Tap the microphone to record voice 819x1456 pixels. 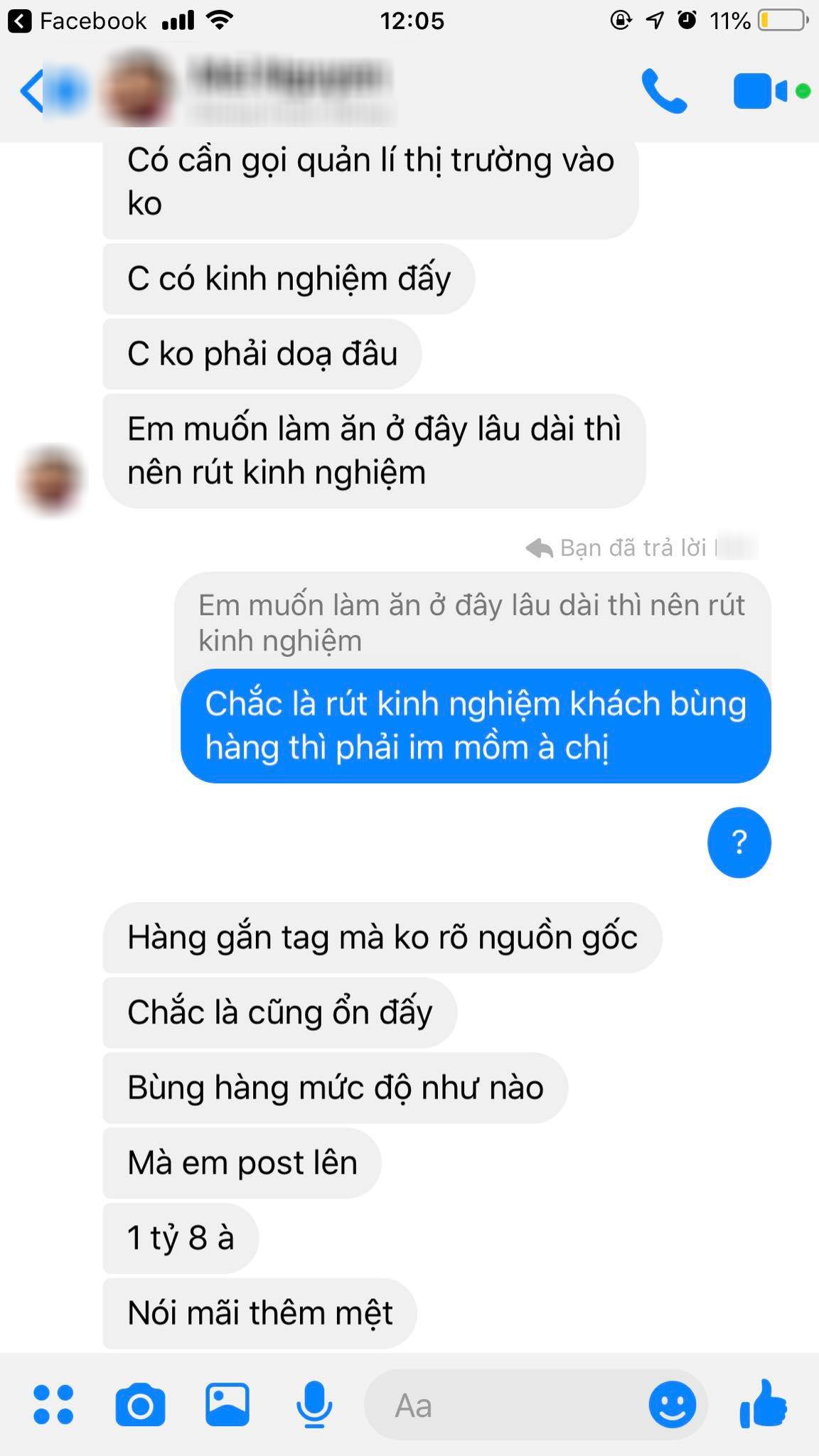[x=314, y=1405]
